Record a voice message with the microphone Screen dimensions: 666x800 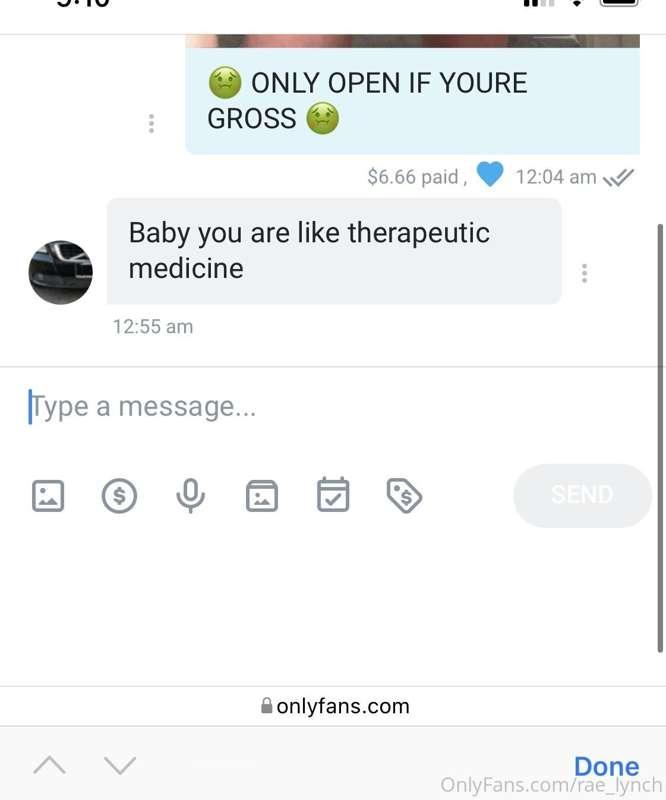190,495
